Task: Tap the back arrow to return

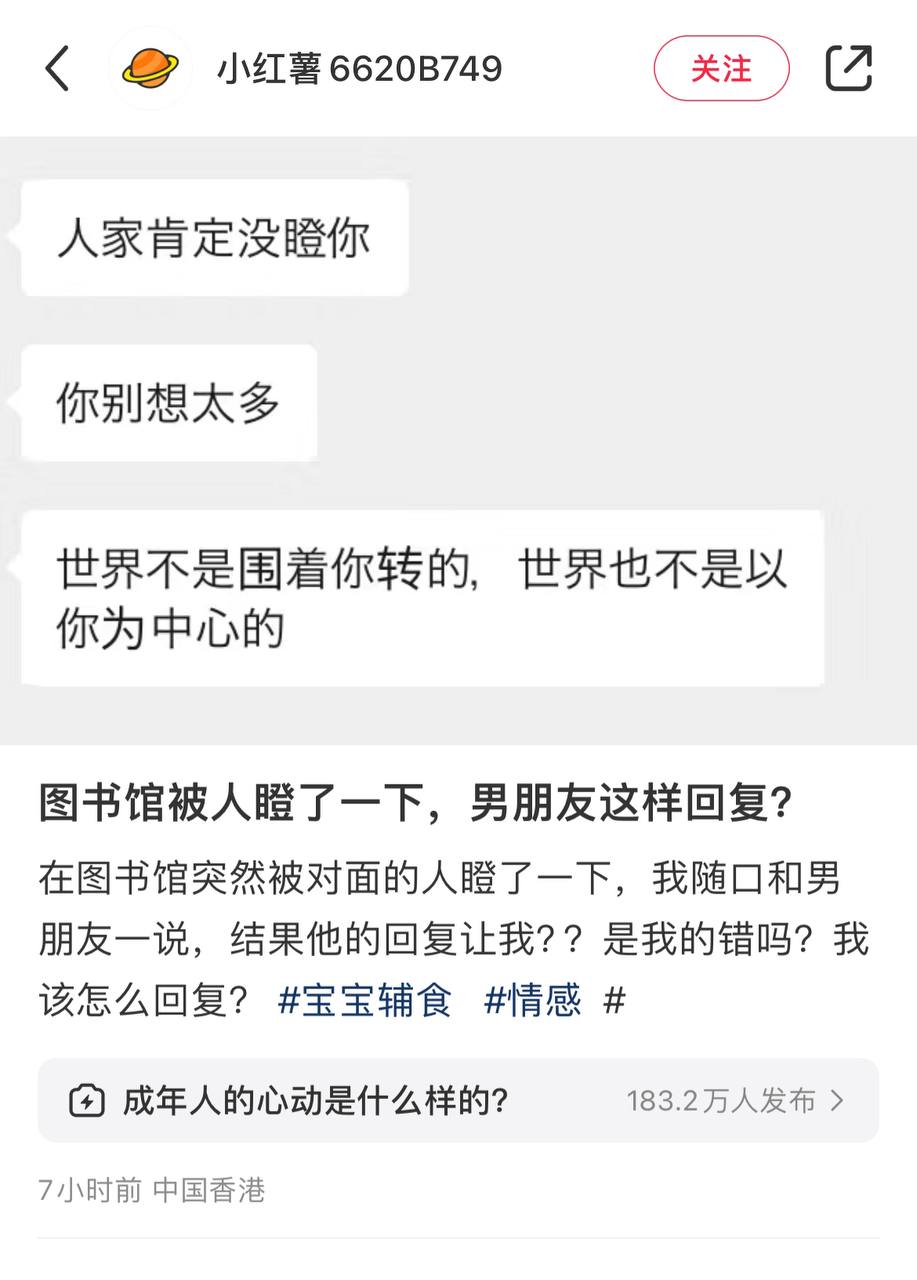Action: tap(57, 70)
